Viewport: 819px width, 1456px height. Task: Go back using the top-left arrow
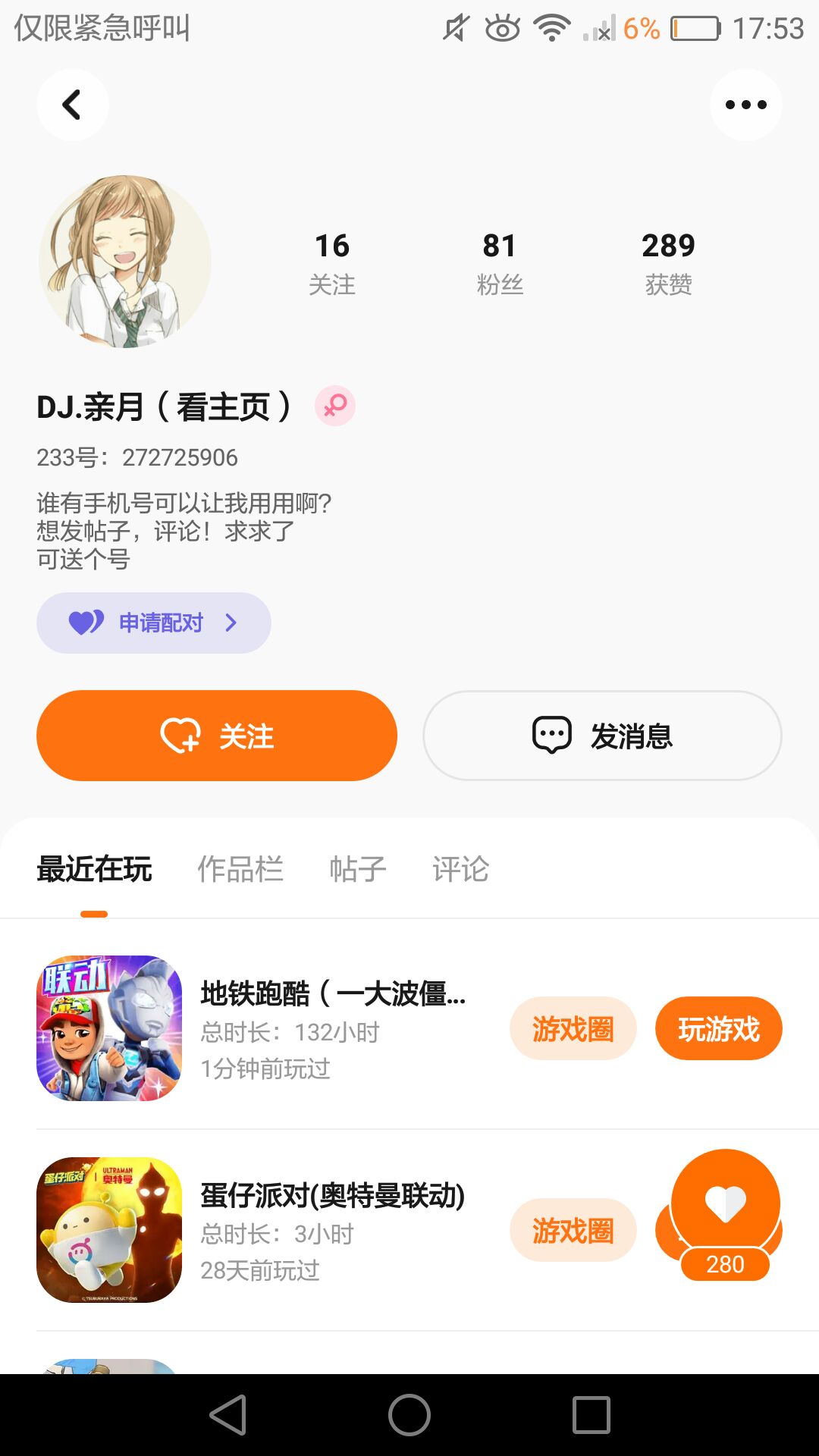[x=72, y=105]
